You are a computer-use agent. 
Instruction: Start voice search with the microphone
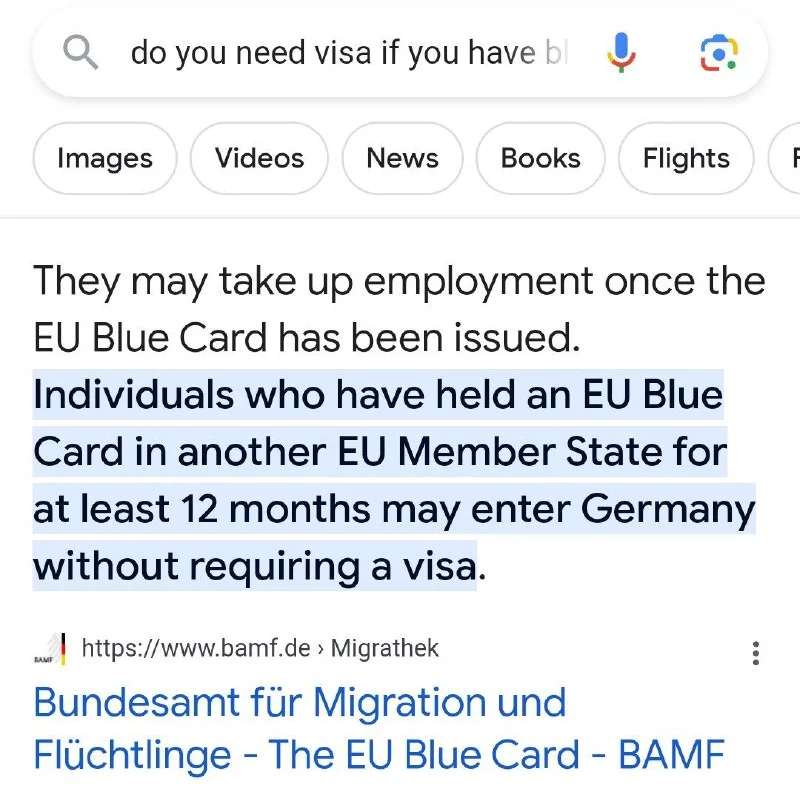(x=621, y=52)
